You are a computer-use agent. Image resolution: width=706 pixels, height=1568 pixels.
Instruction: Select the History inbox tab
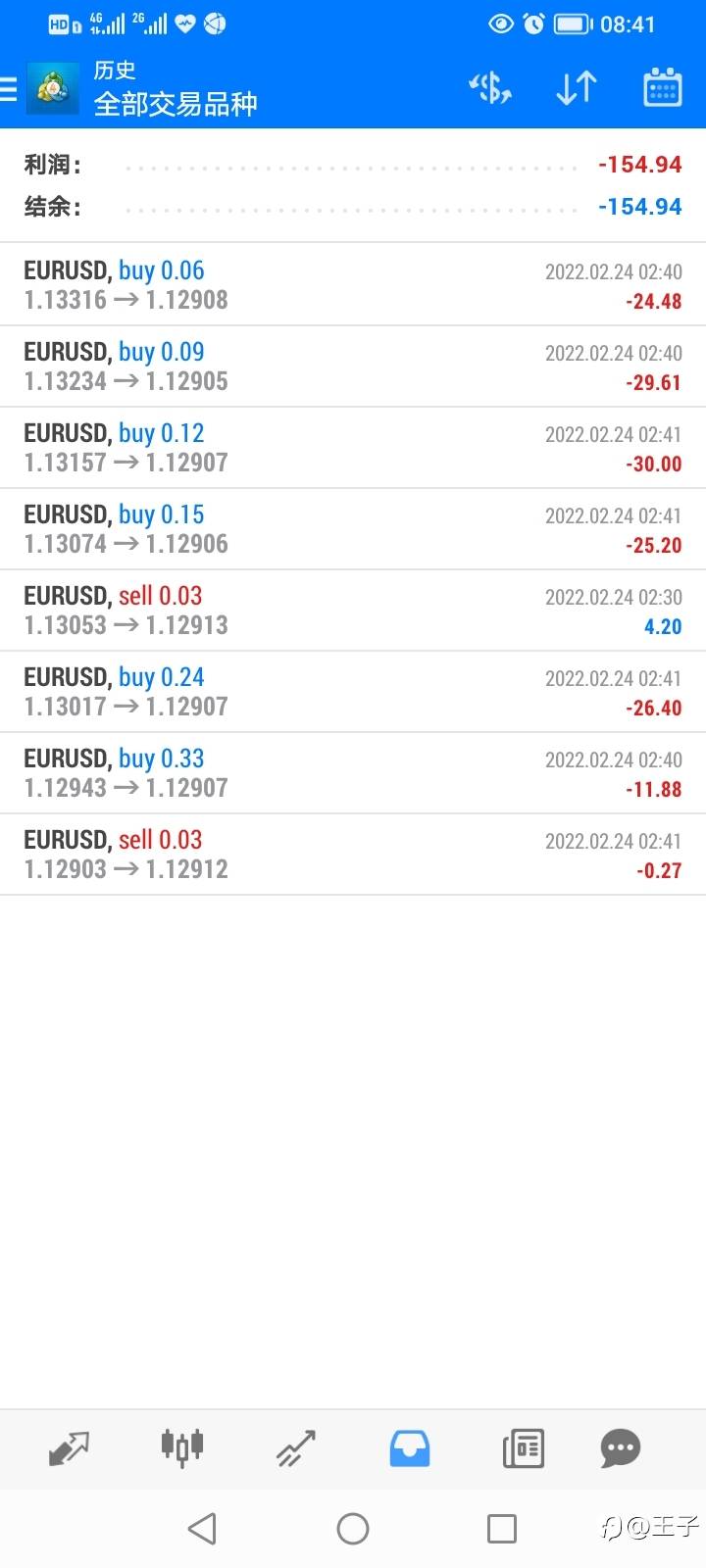tap(410, 1447)
